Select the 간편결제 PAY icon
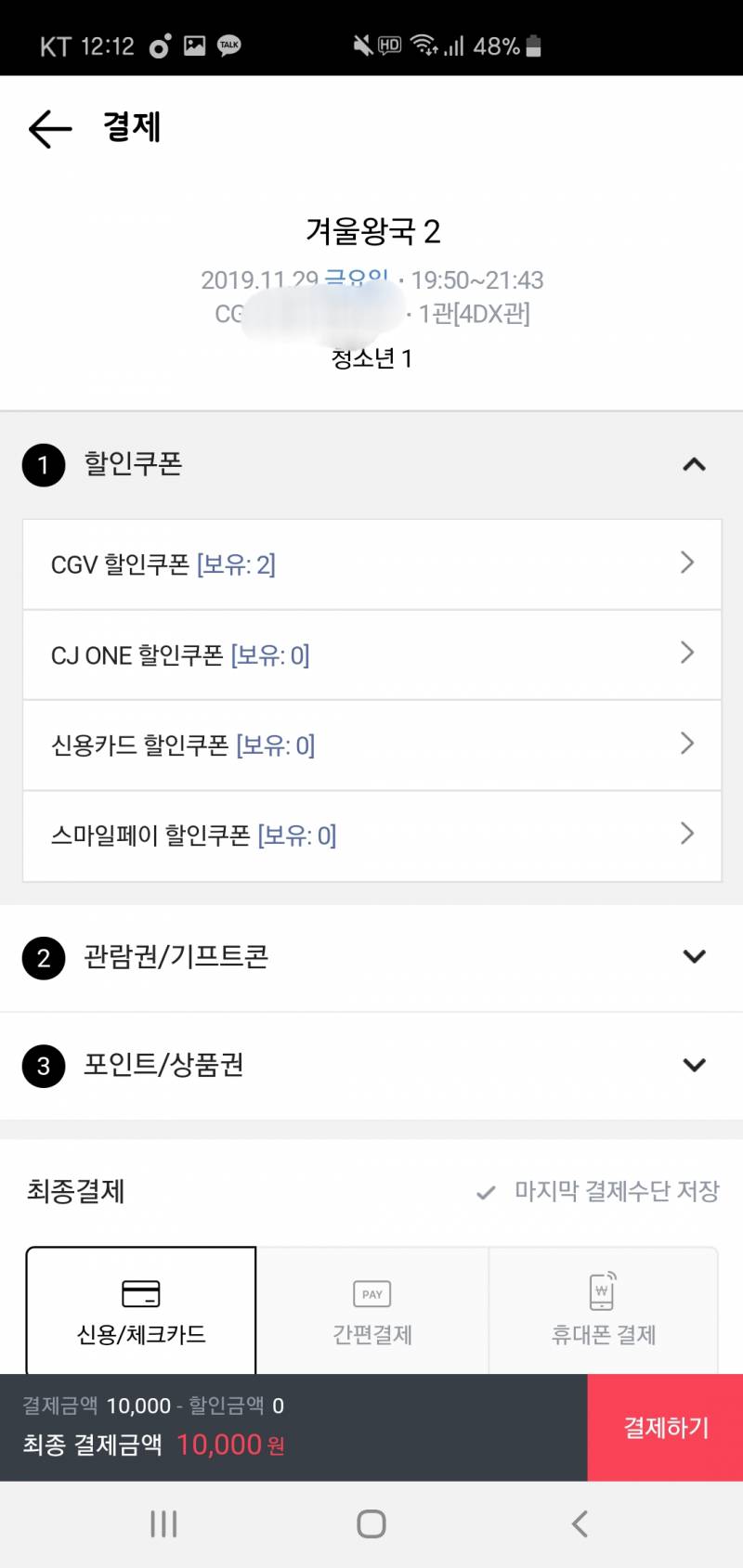 click(371, 1293)
